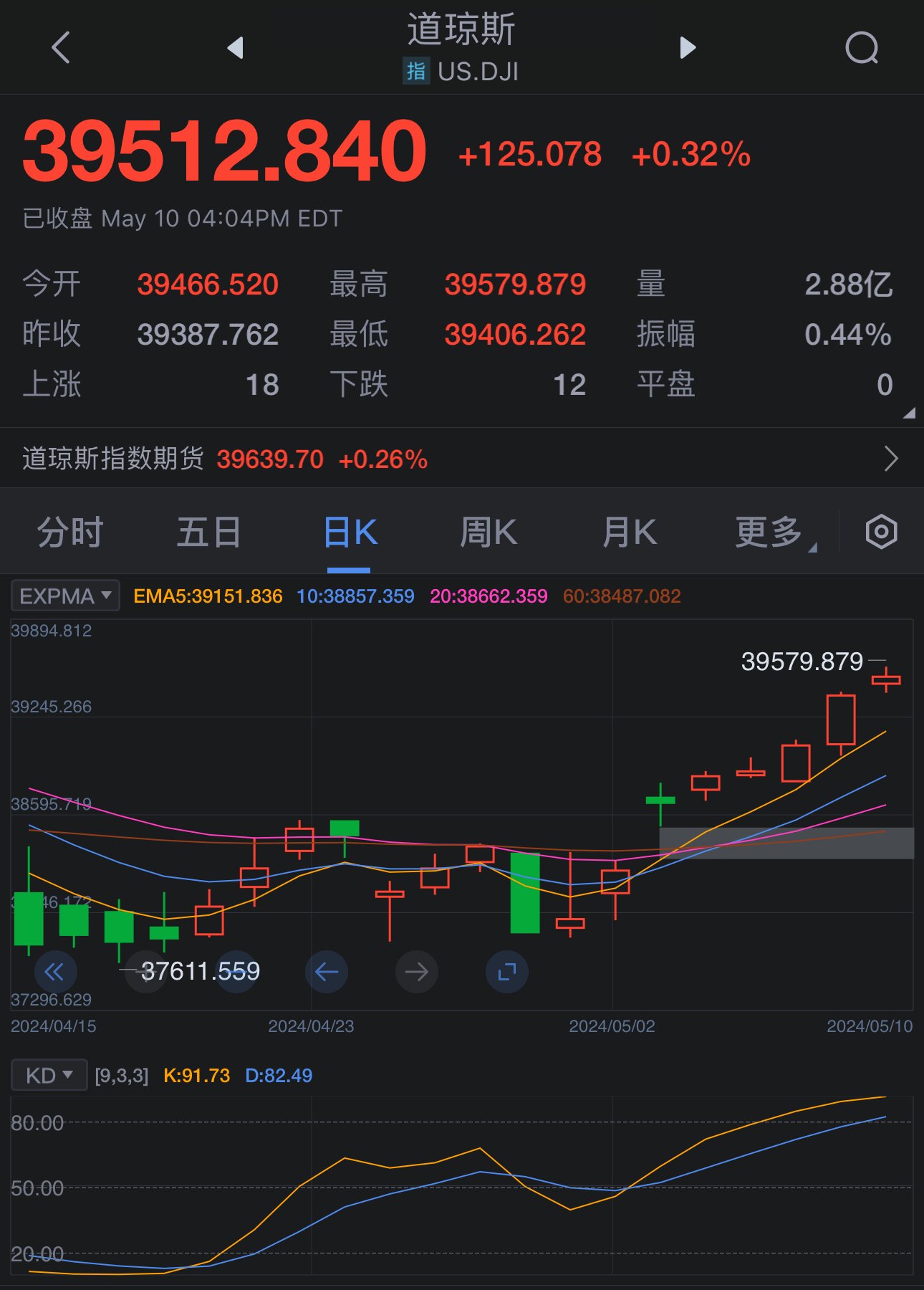
Task: Switch to the 月K tab
Action: (629, 532)
